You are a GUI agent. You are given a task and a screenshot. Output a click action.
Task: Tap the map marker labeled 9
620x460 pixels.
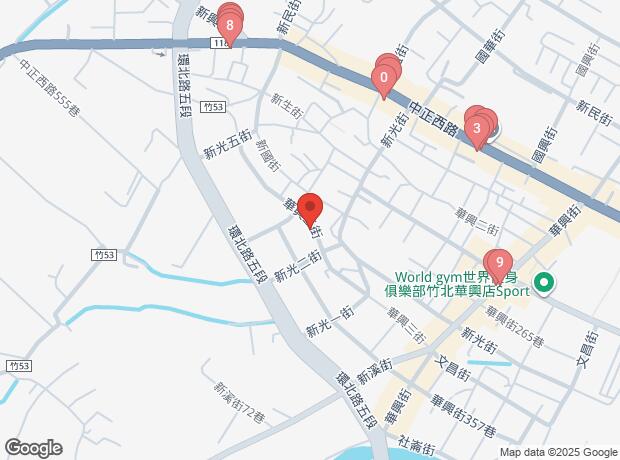click(500, 263)
